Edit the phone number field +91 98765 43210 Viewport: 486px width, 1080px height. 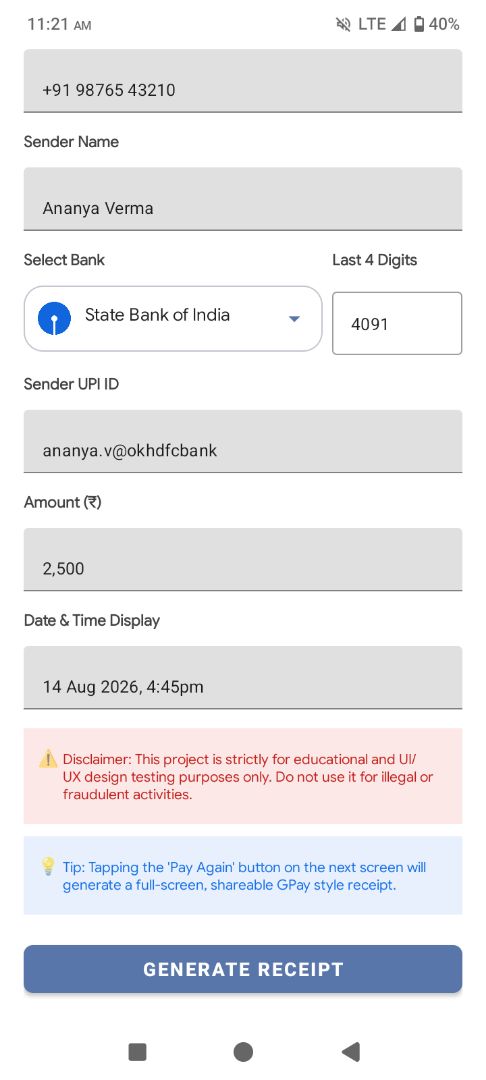[x=242, y=81]
